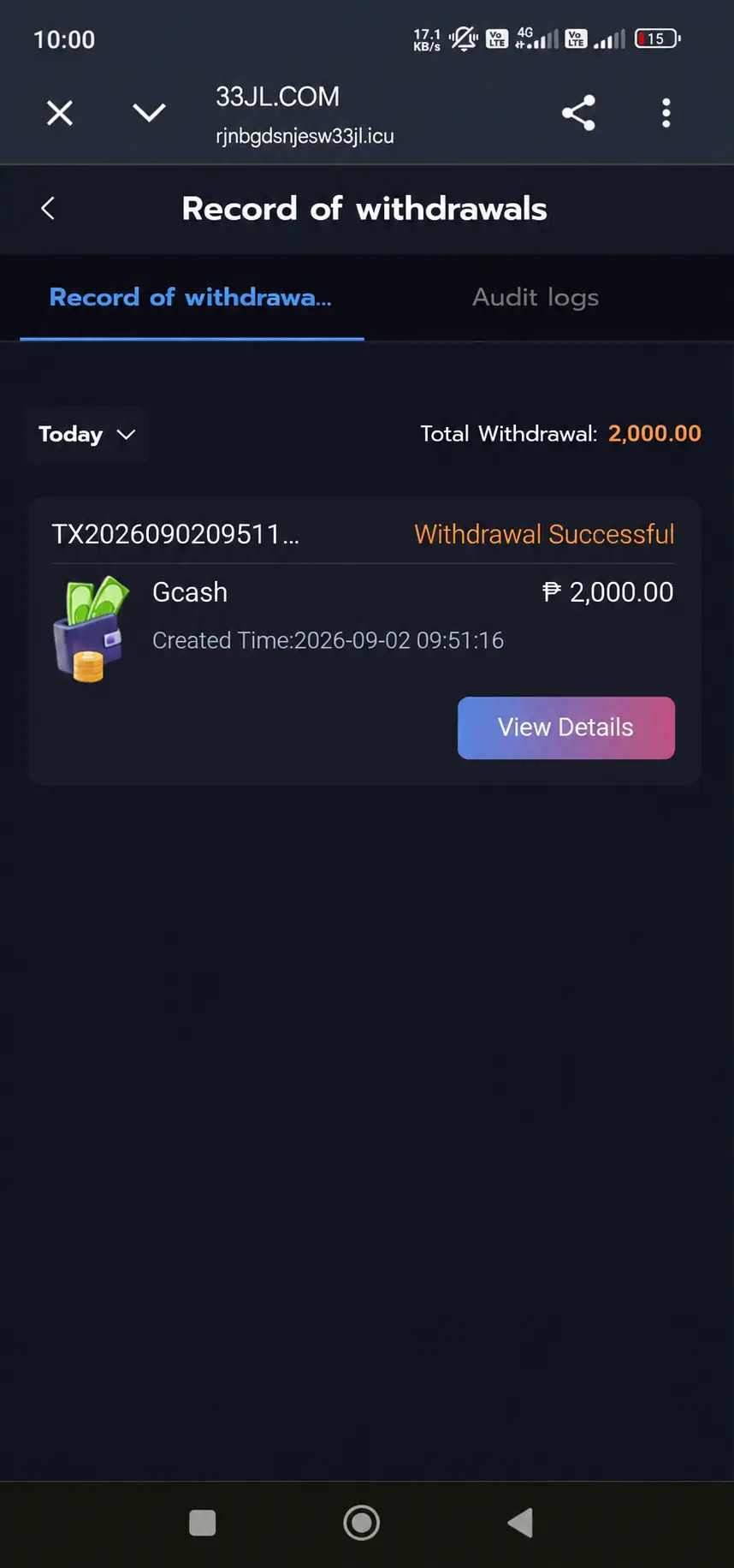Open the Today date filter dropdown
734x1568 pixels.
pyautogui.click(x=87, y=435)
